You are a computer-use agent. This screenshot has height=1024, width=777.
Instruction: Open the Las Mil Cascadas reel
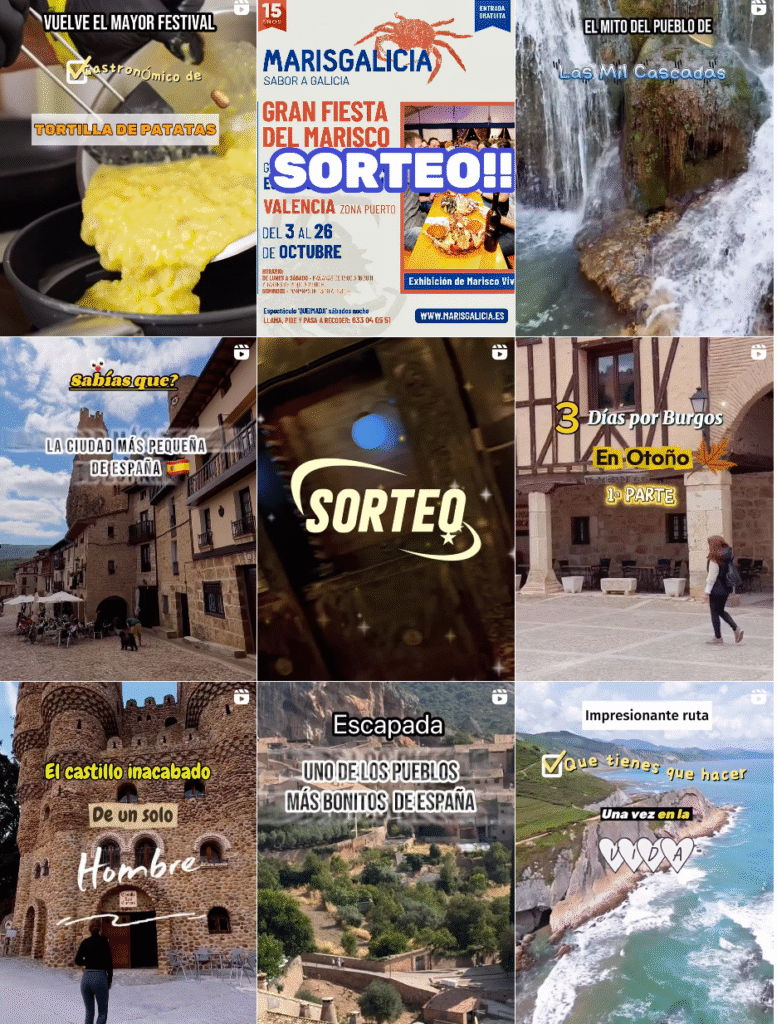click(645, 168)
